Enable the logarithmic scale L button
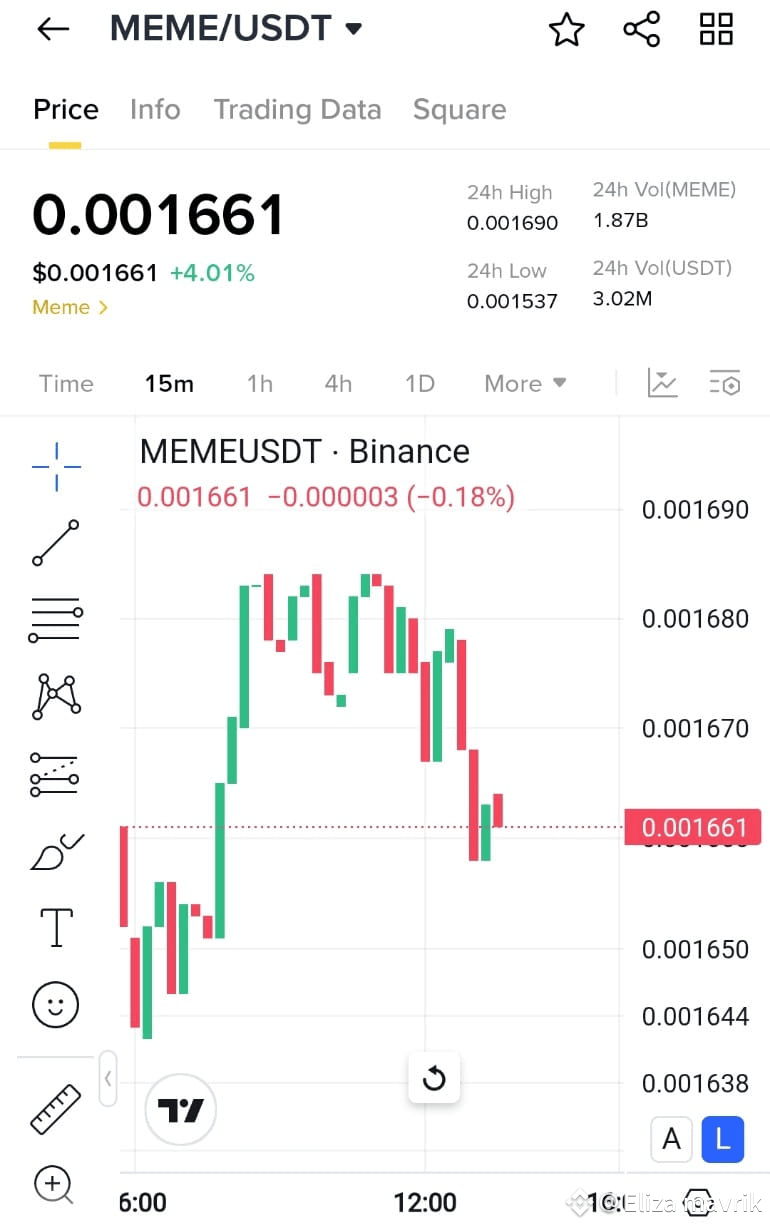770x1228 pixels. (722, 1138)
